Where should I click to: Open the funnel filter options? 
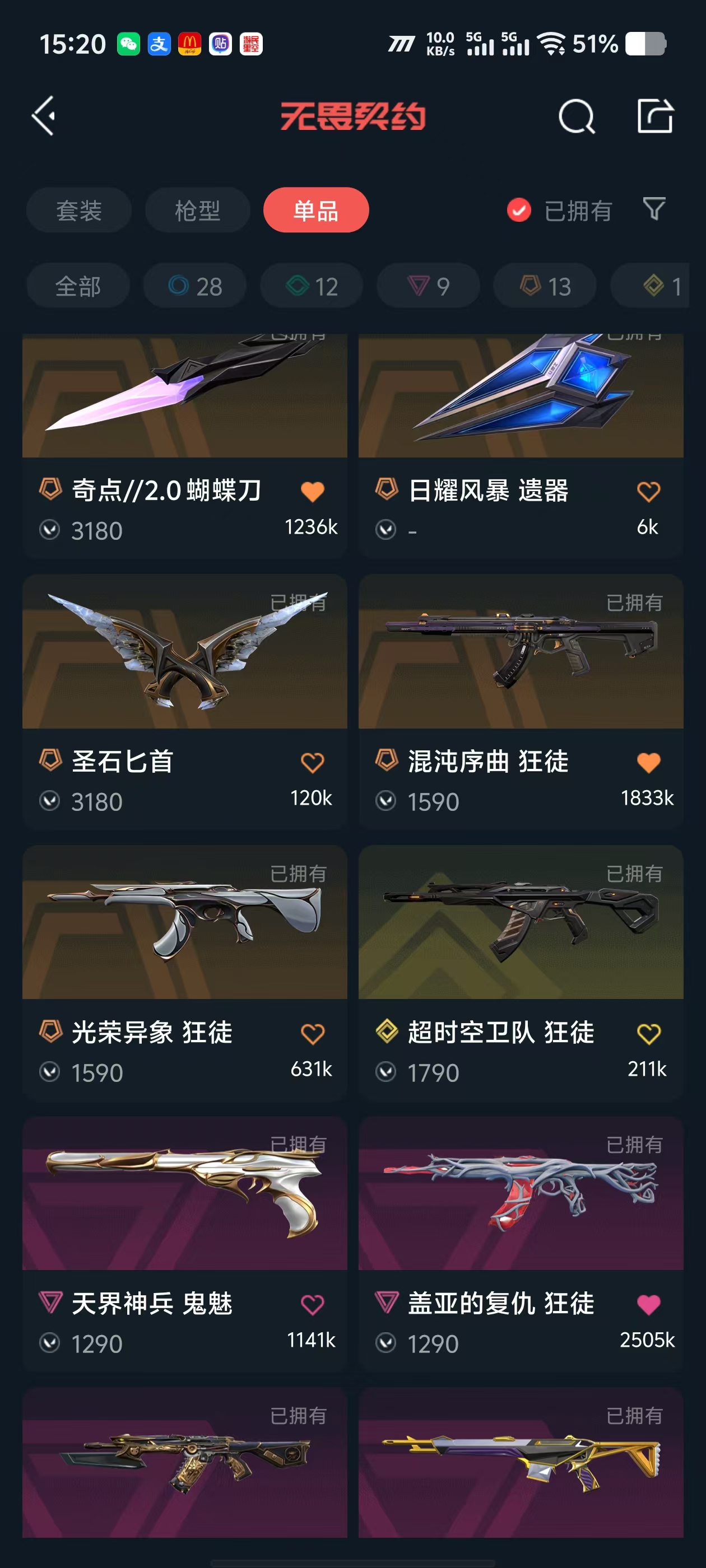tap(654, 209)
